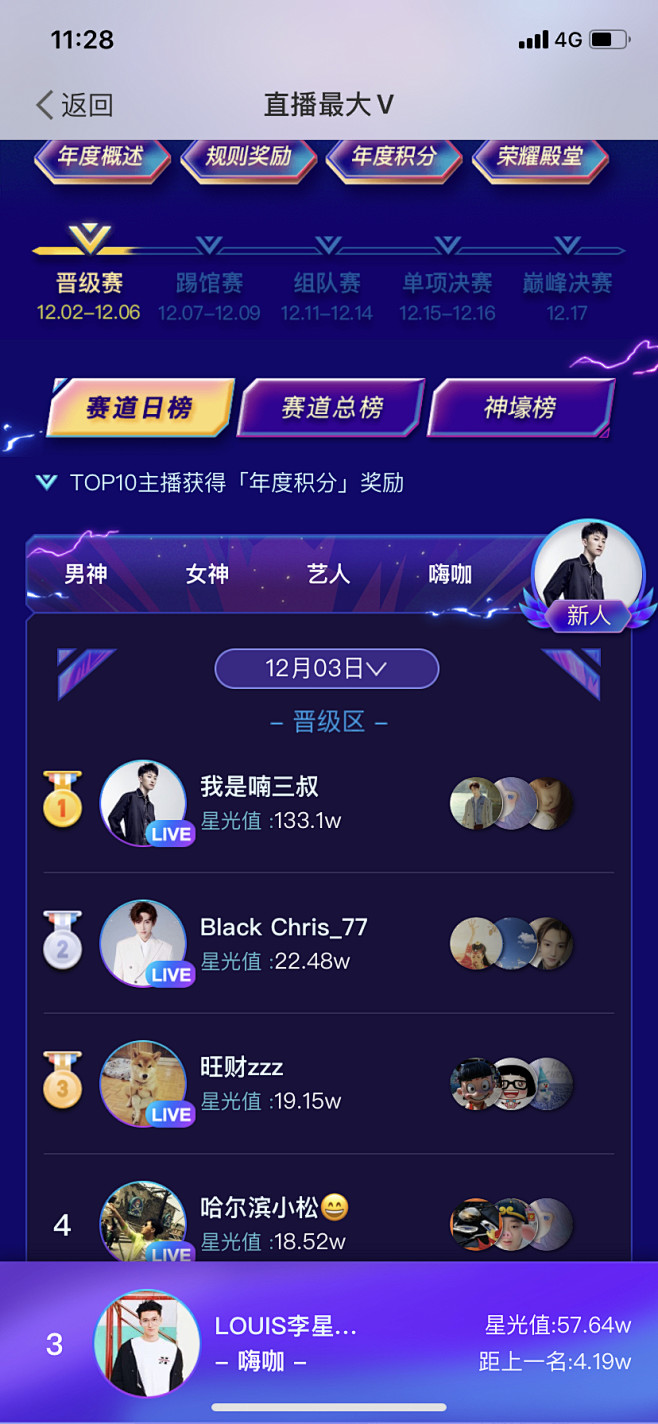Expand the 12月03日 date picker

[326, 669]
